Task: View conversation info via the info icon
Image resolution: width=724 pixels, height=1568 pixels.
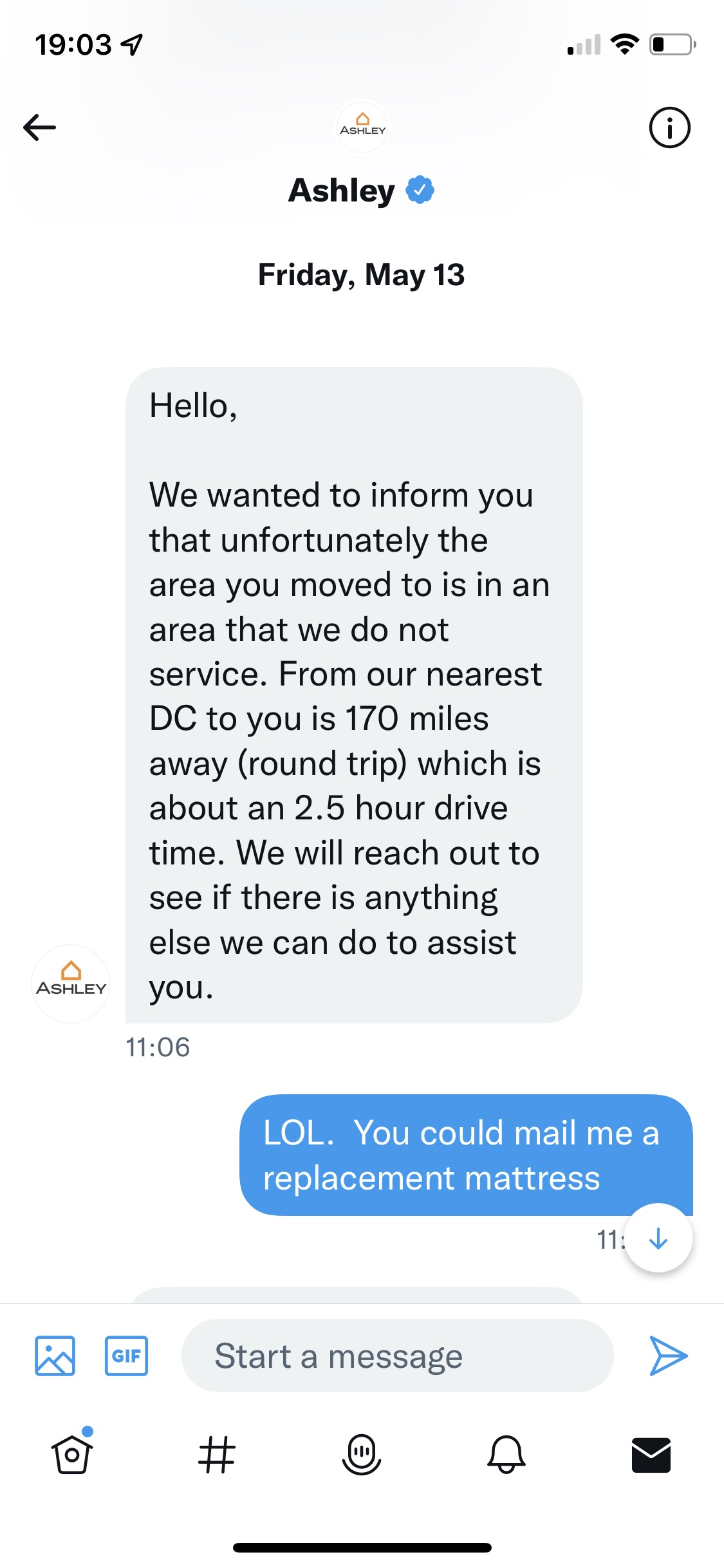Action: [669, 127]
